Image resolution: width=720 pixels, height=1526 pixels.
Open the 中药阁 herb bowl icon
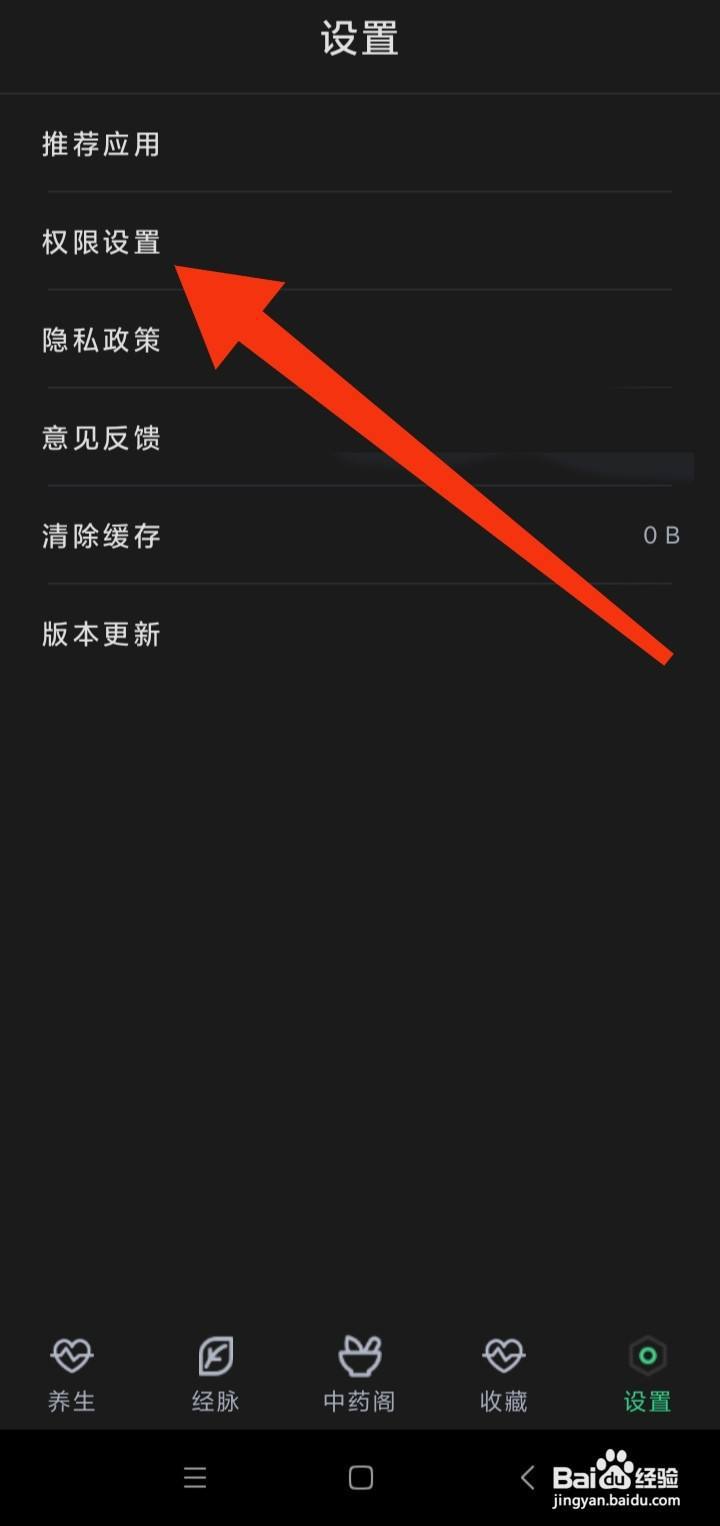point(359,1356)
